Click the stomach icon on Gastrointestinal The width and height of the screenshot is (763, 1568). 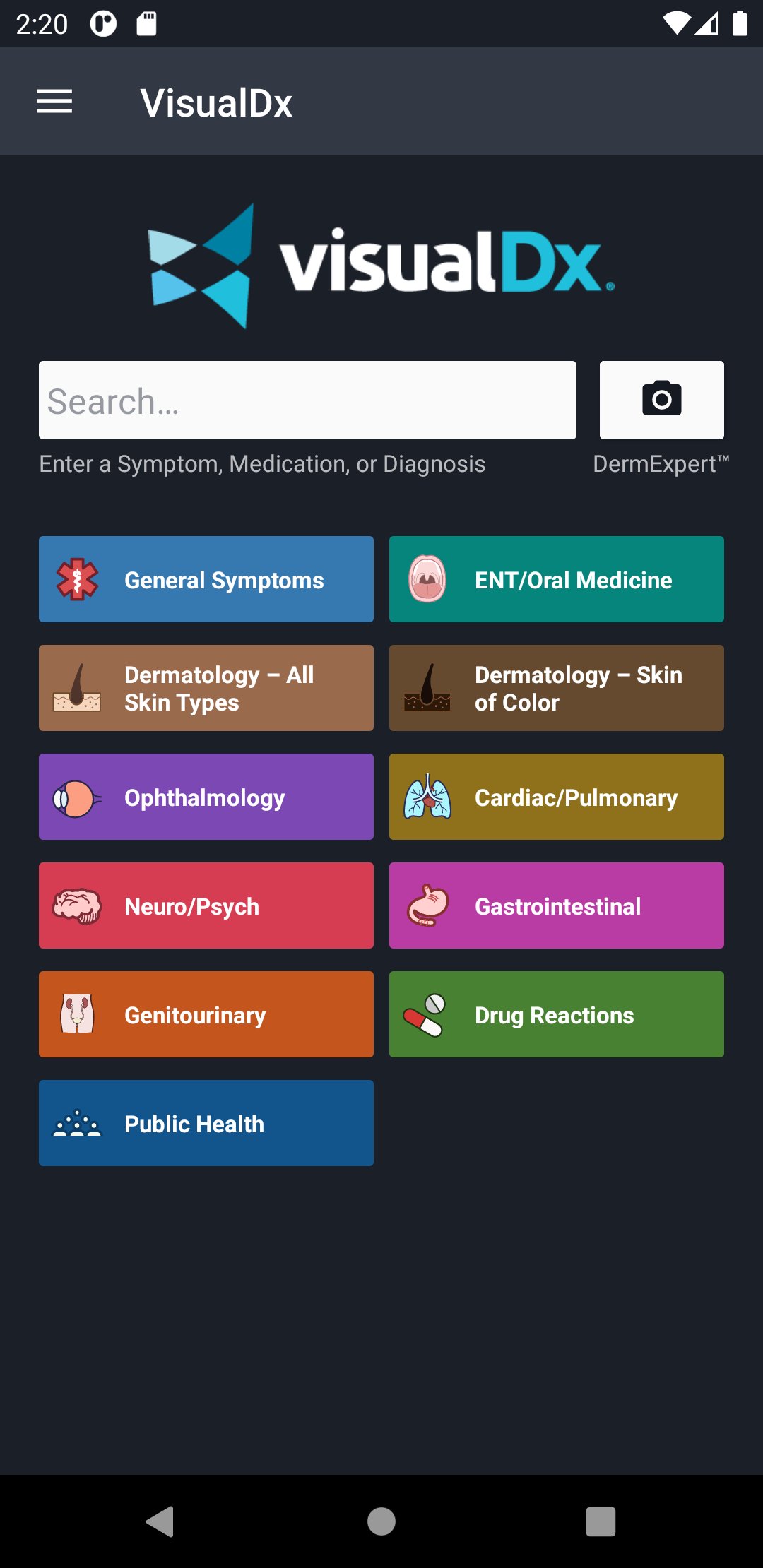(x=427, y=905)
